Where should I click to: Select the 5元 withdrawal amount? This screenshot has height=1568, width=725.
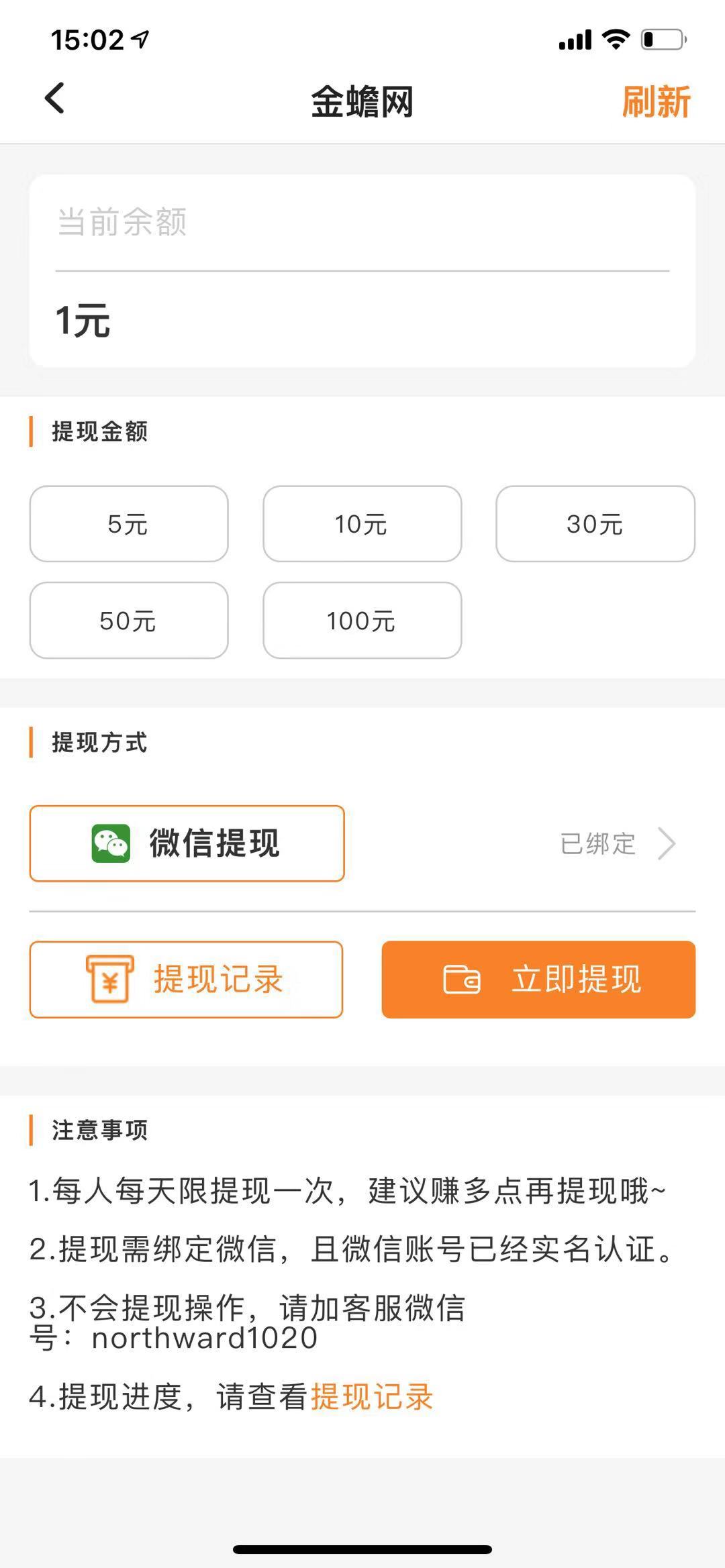pos(128,524)
